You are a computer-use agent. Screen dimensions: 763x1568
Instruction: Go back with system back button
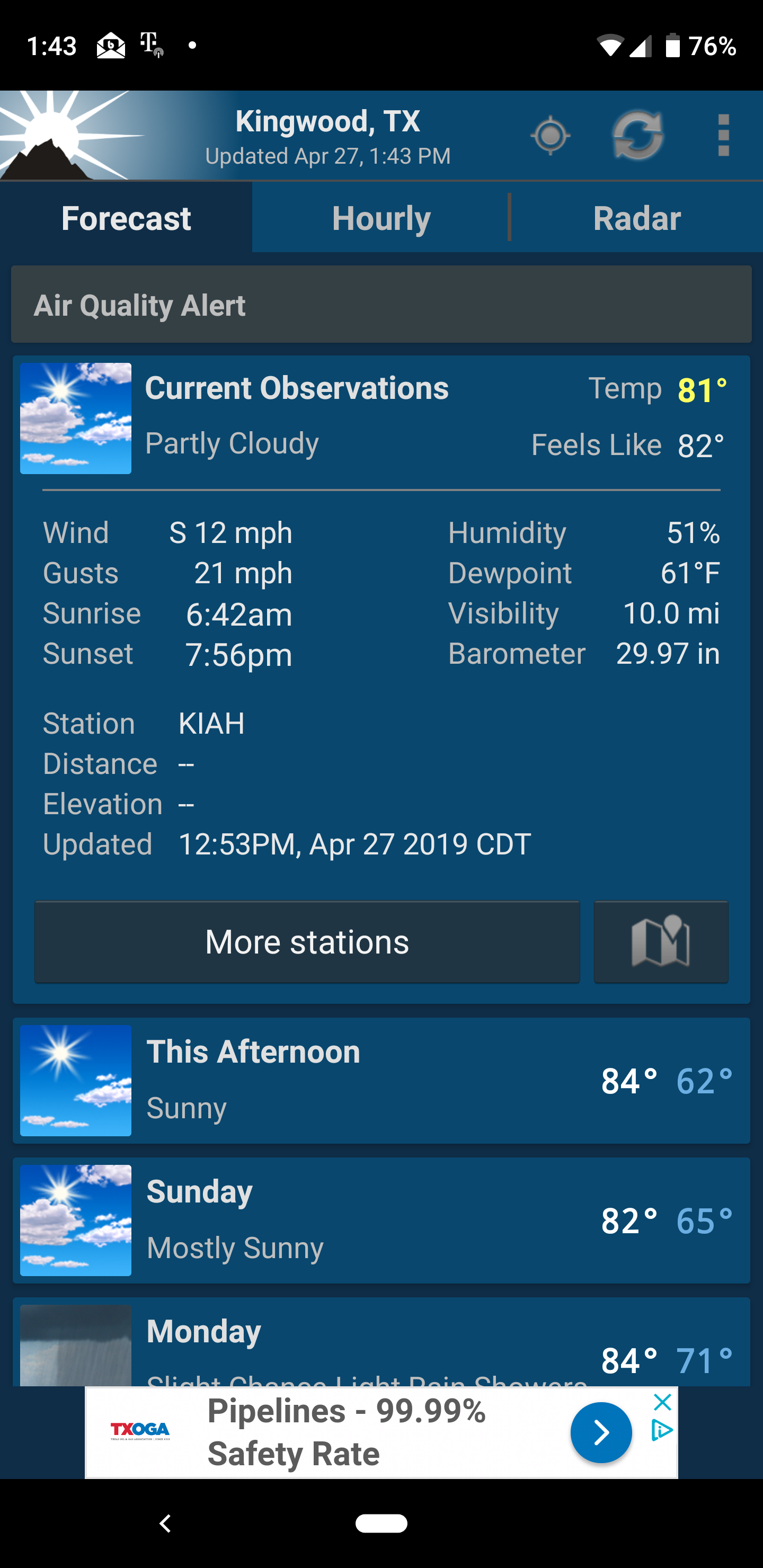click(165, 1523)
